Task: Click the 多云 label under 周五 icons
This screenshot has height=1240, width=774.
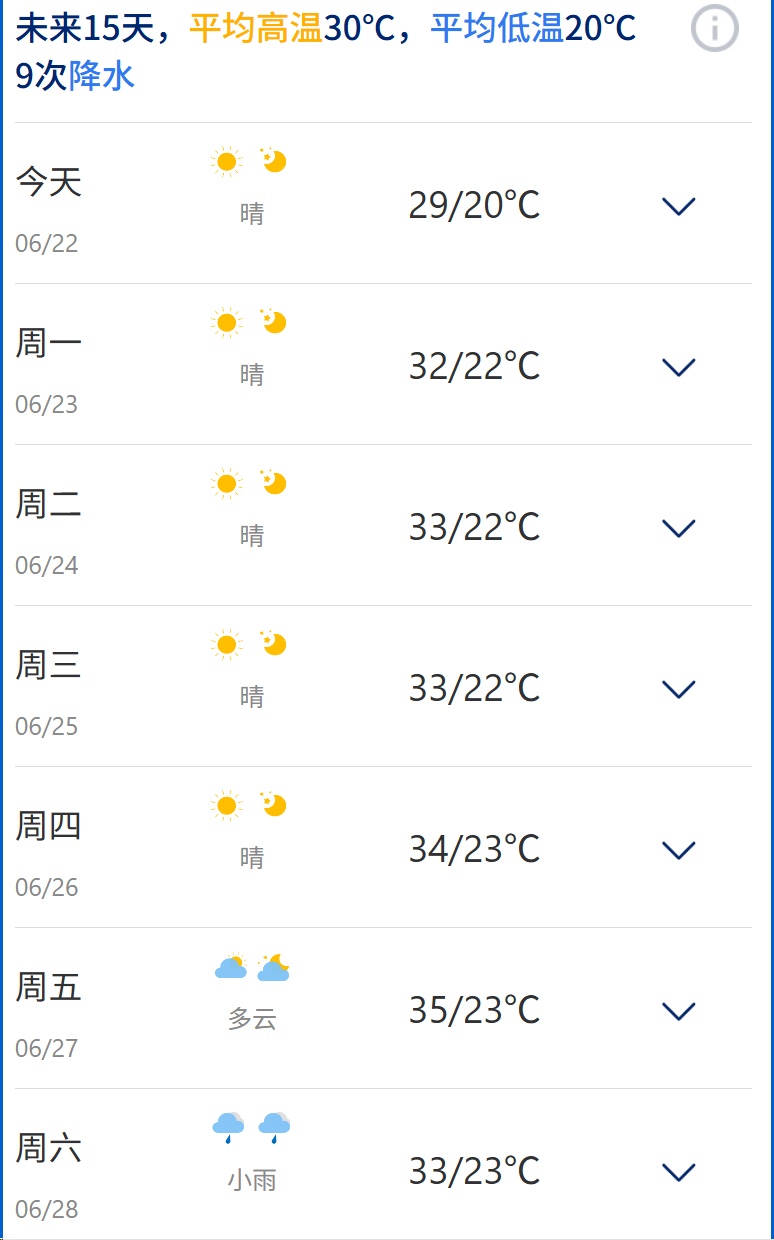Action: [x=253, y=1018]
